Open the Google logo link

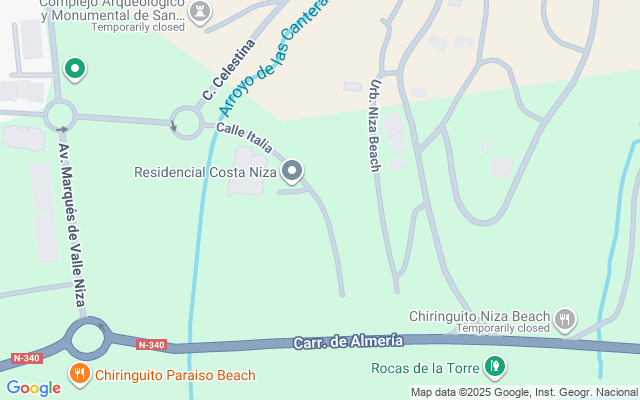tap(33, 388)
